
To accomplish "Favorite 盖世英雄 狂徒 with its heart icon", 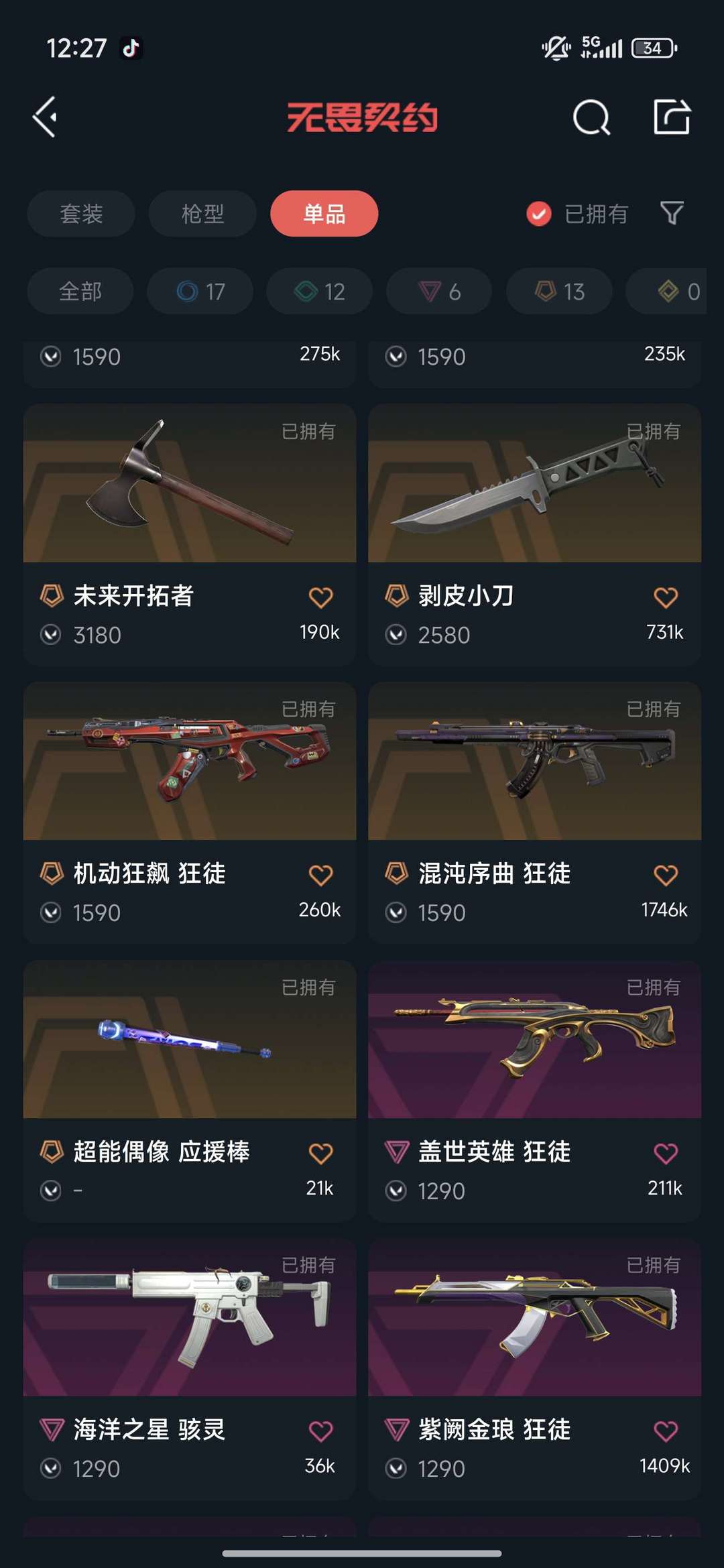I will click(665, 1152).
